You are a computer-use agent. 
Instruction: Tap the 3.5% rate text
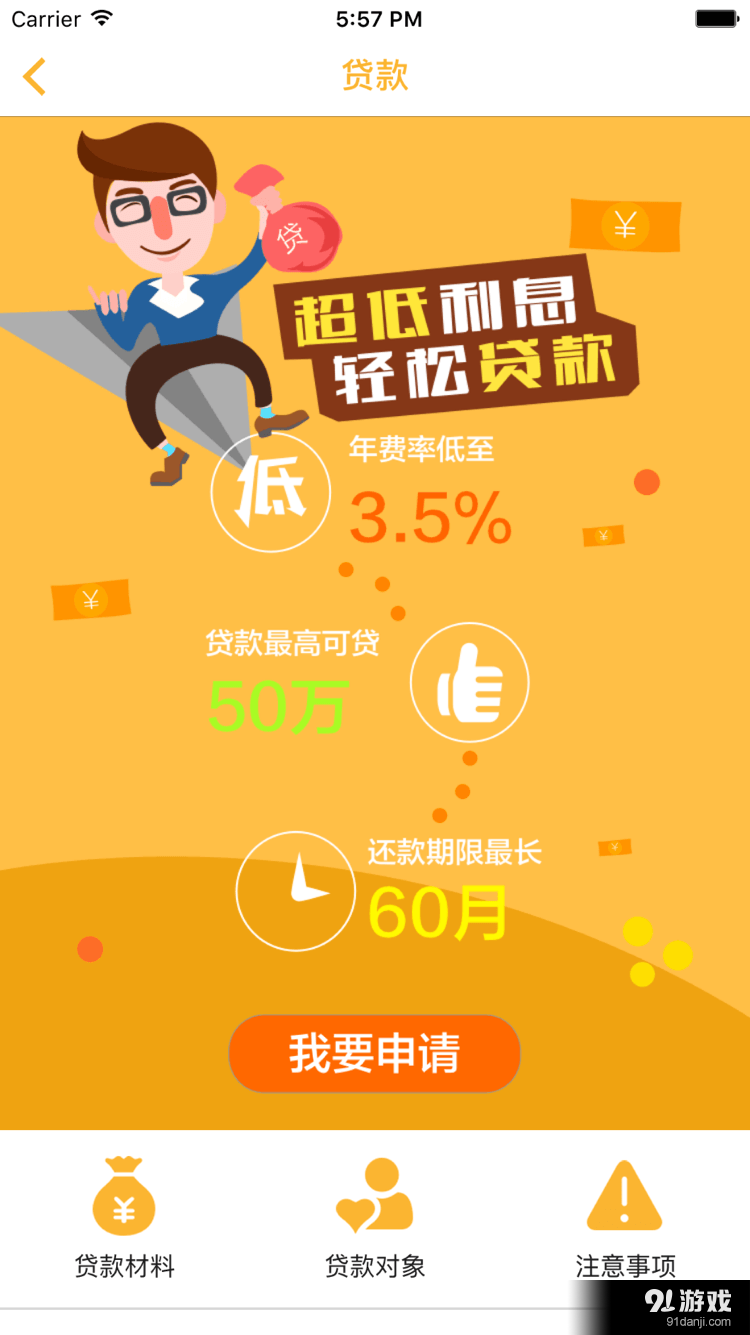(430, 518)
